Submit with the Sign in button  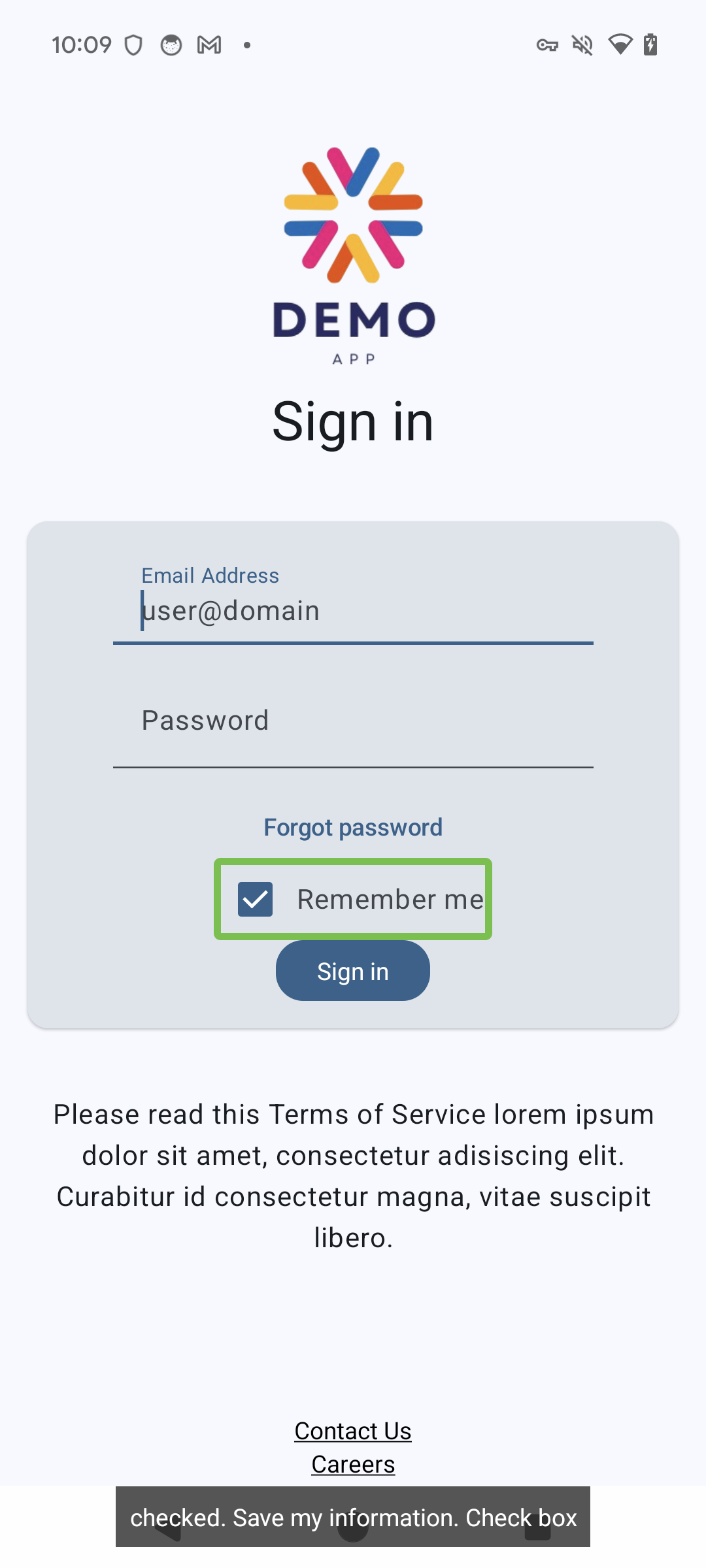[353, 971]
